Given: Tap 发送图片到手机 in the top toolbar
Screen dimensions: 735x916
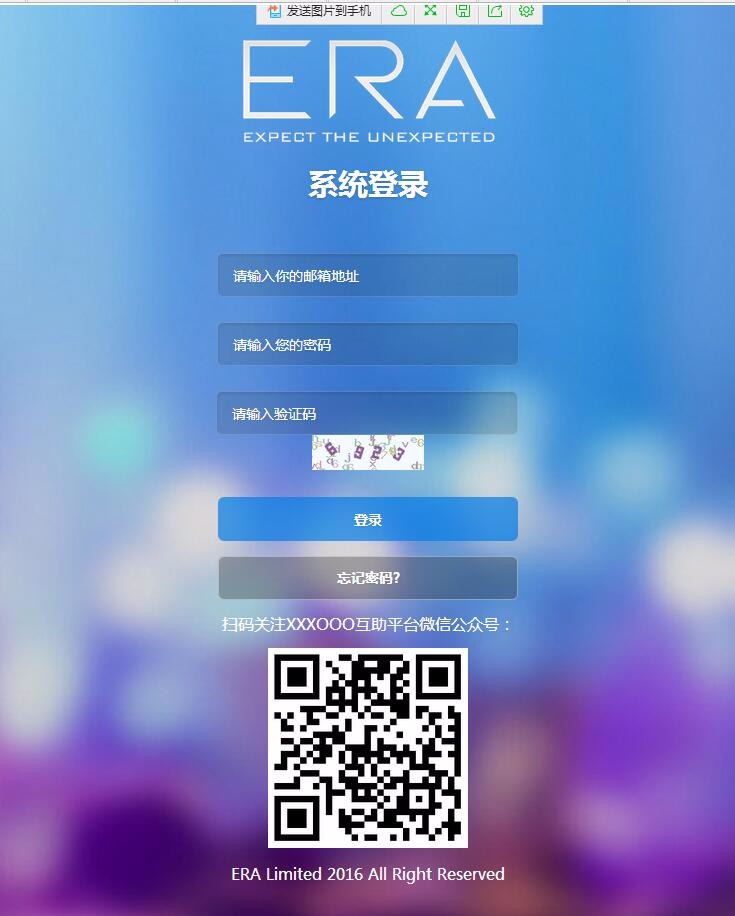Looking at the screenshot, I should [320, 11].
